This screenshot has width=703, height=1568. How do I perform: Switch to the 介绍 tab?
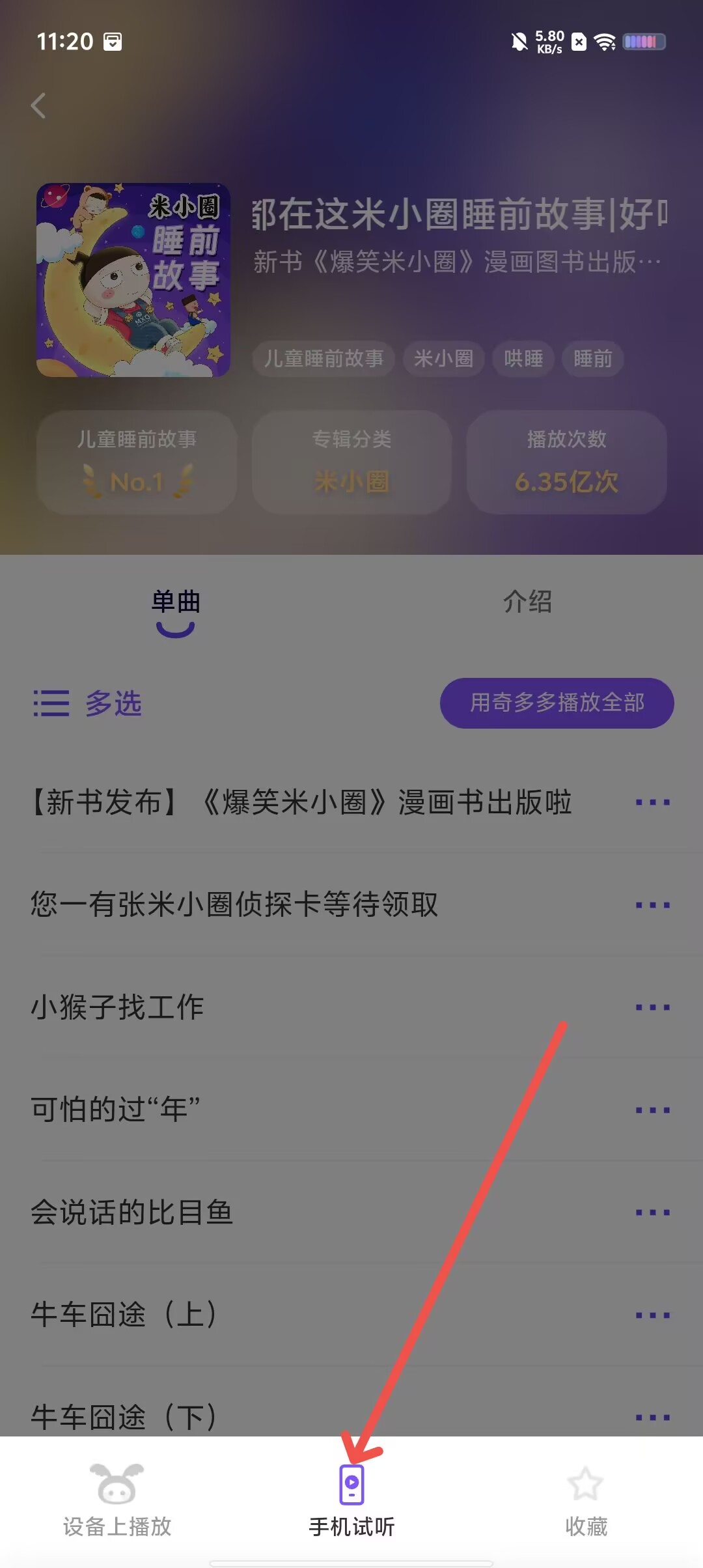pyautogui.click(x=527, y=602)
